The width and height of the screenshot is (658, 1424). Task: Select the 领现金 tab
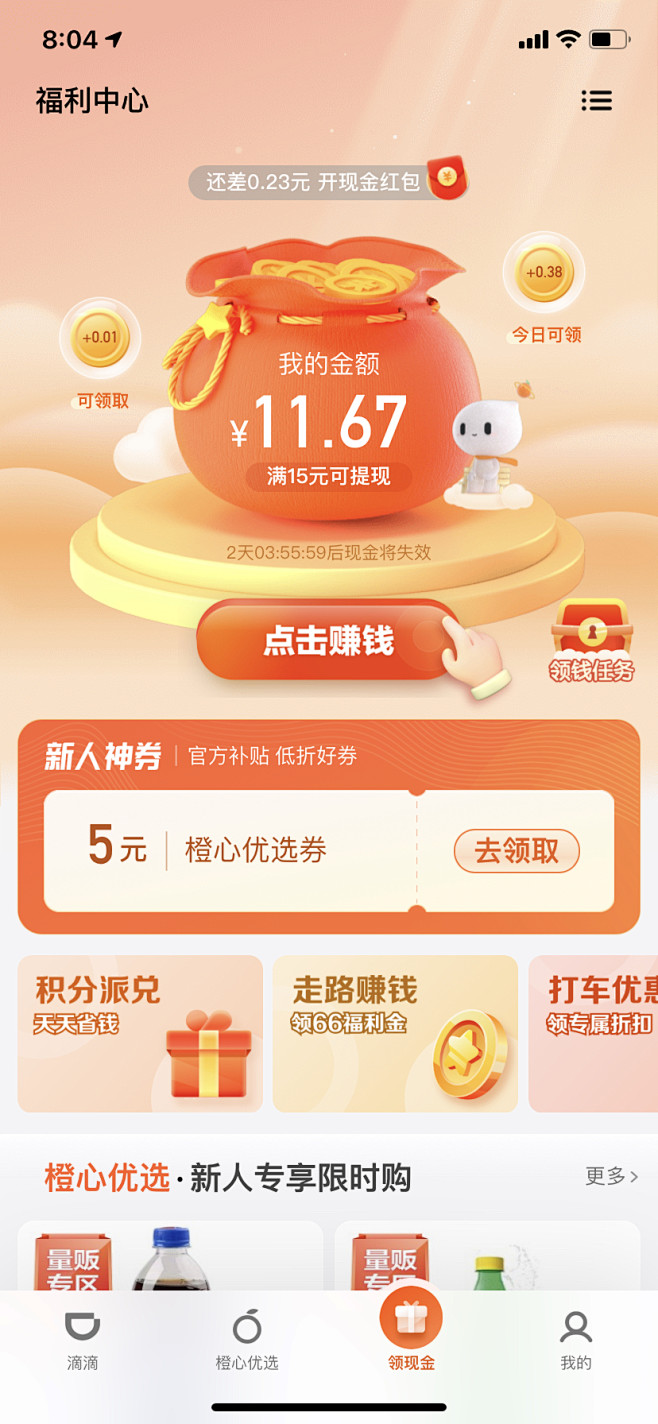(411, 1332)
